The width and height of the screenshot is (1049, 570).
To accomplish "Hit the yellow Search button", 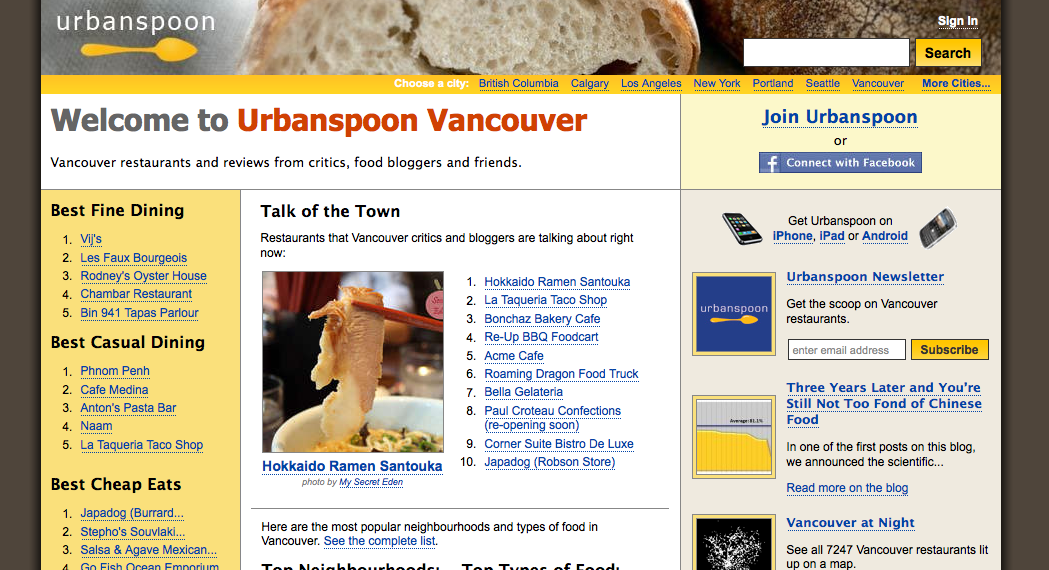I will pos(947,53).
